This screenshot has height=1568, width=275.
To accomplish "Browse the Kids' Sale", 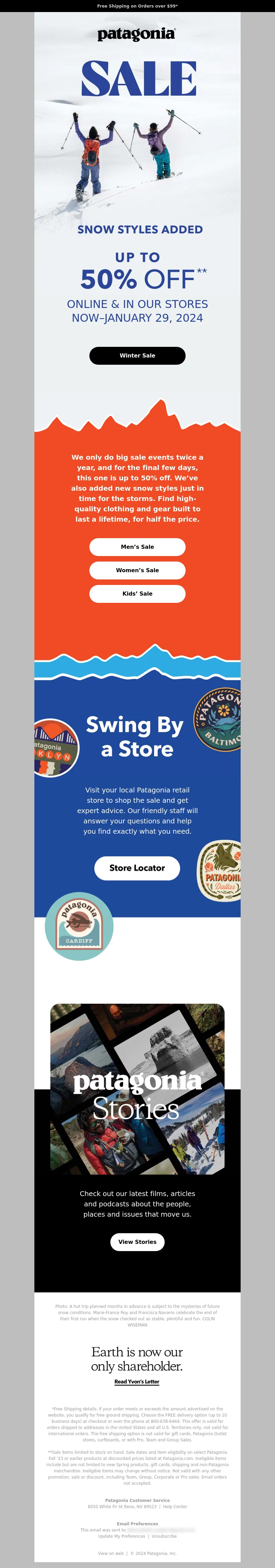I will [137, 594].
